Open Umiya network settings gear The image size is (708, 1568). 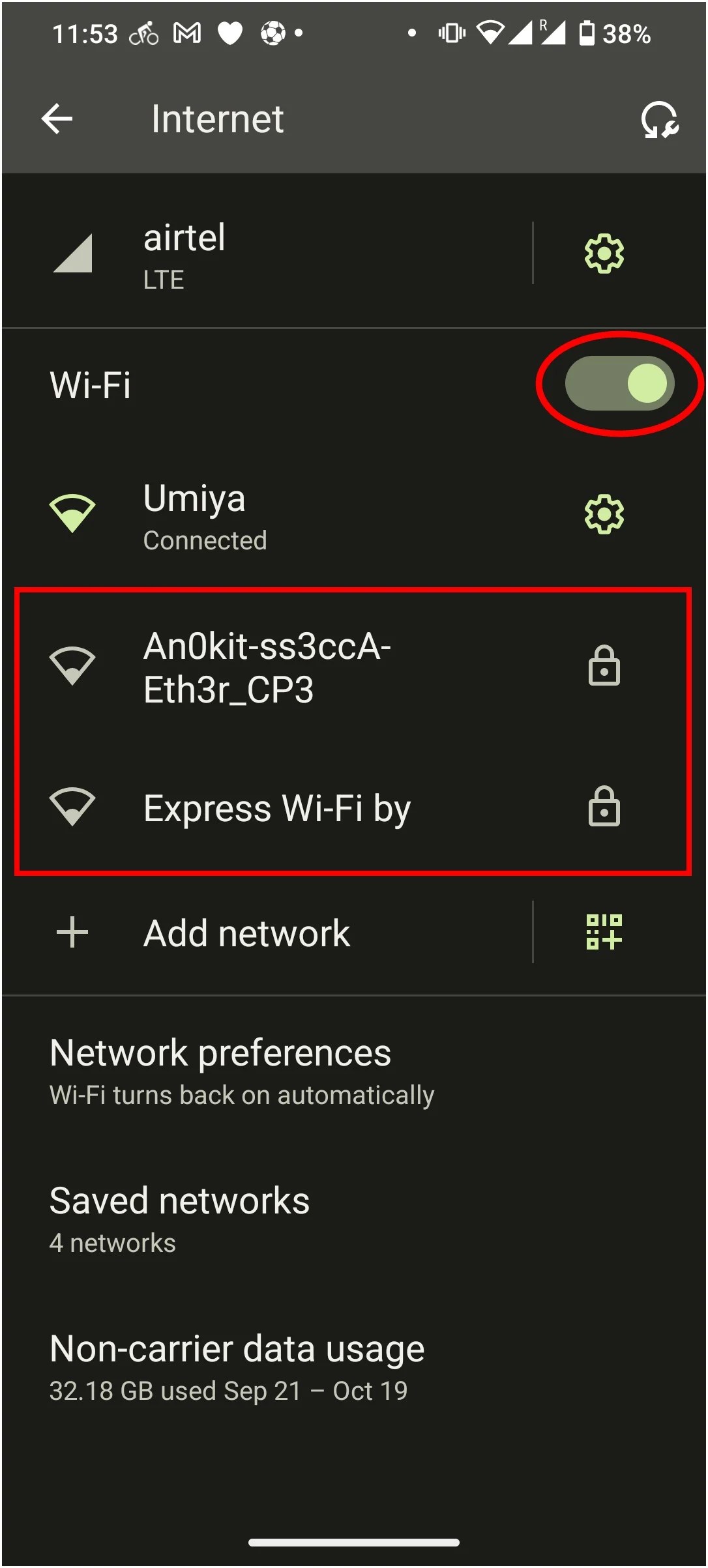[604, 515]
